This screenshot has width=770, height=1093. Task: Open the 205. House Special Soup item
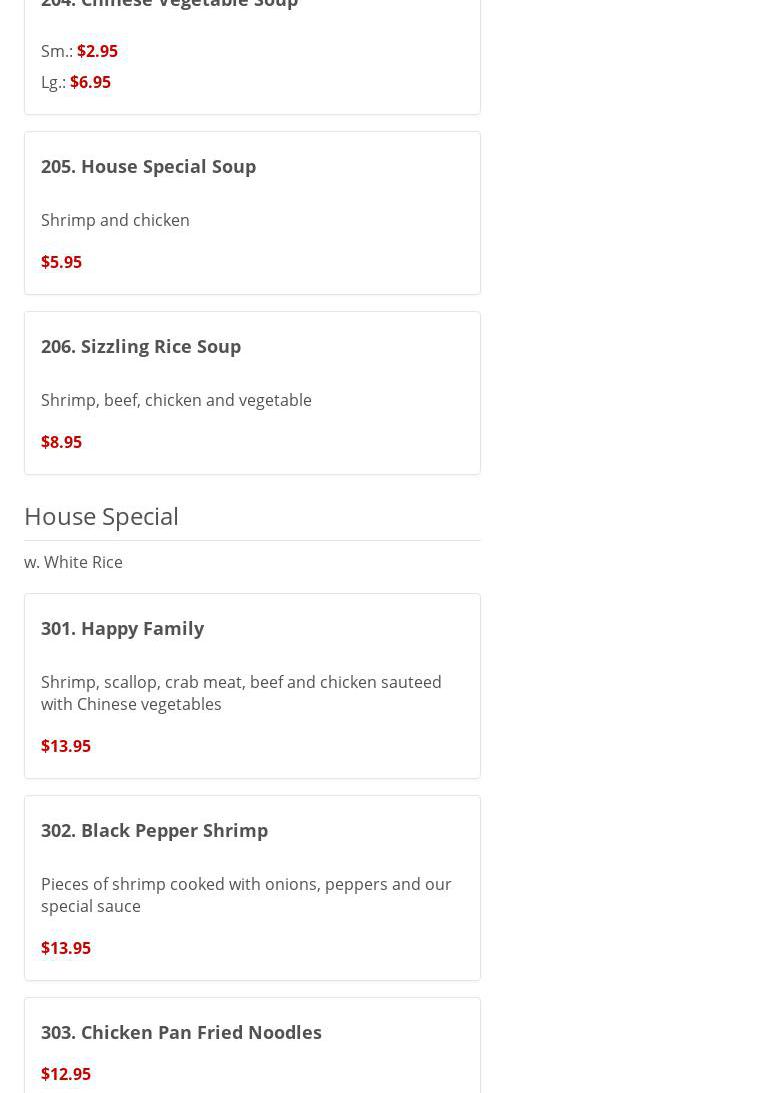(252, 212)
